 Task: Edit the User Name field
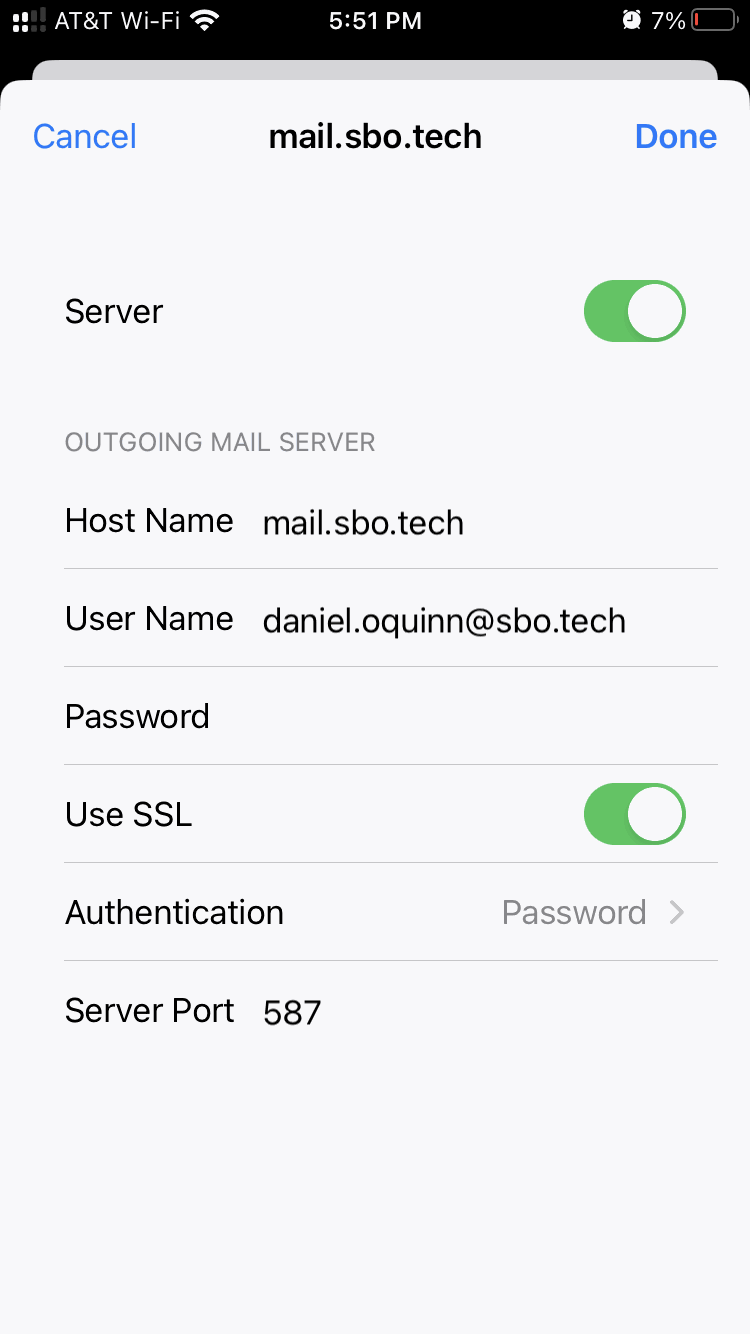pyautogui.click(x=480, y=620)
